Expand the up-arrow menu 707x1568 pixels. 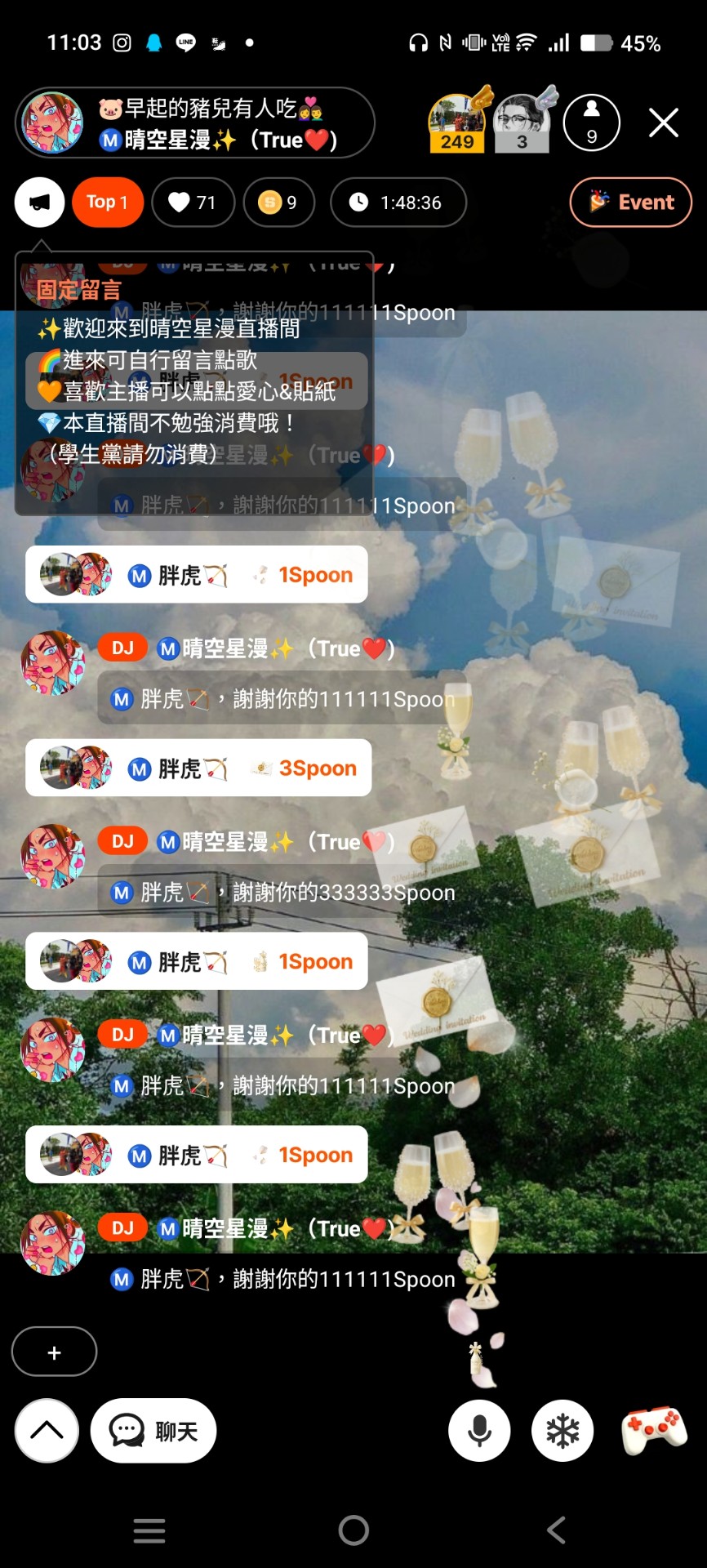coord(47,1430)
